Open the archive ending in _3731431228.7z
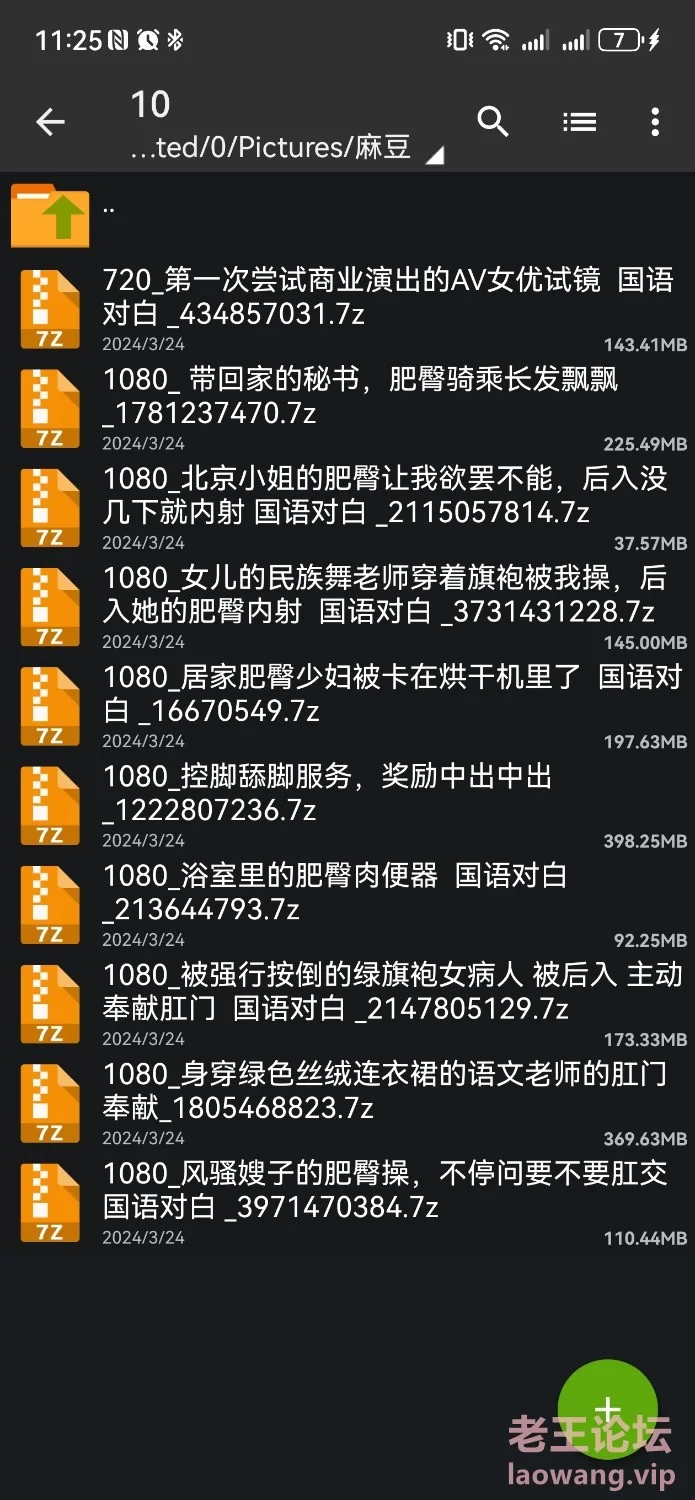 pyautogui.click(x=347, y=606)
